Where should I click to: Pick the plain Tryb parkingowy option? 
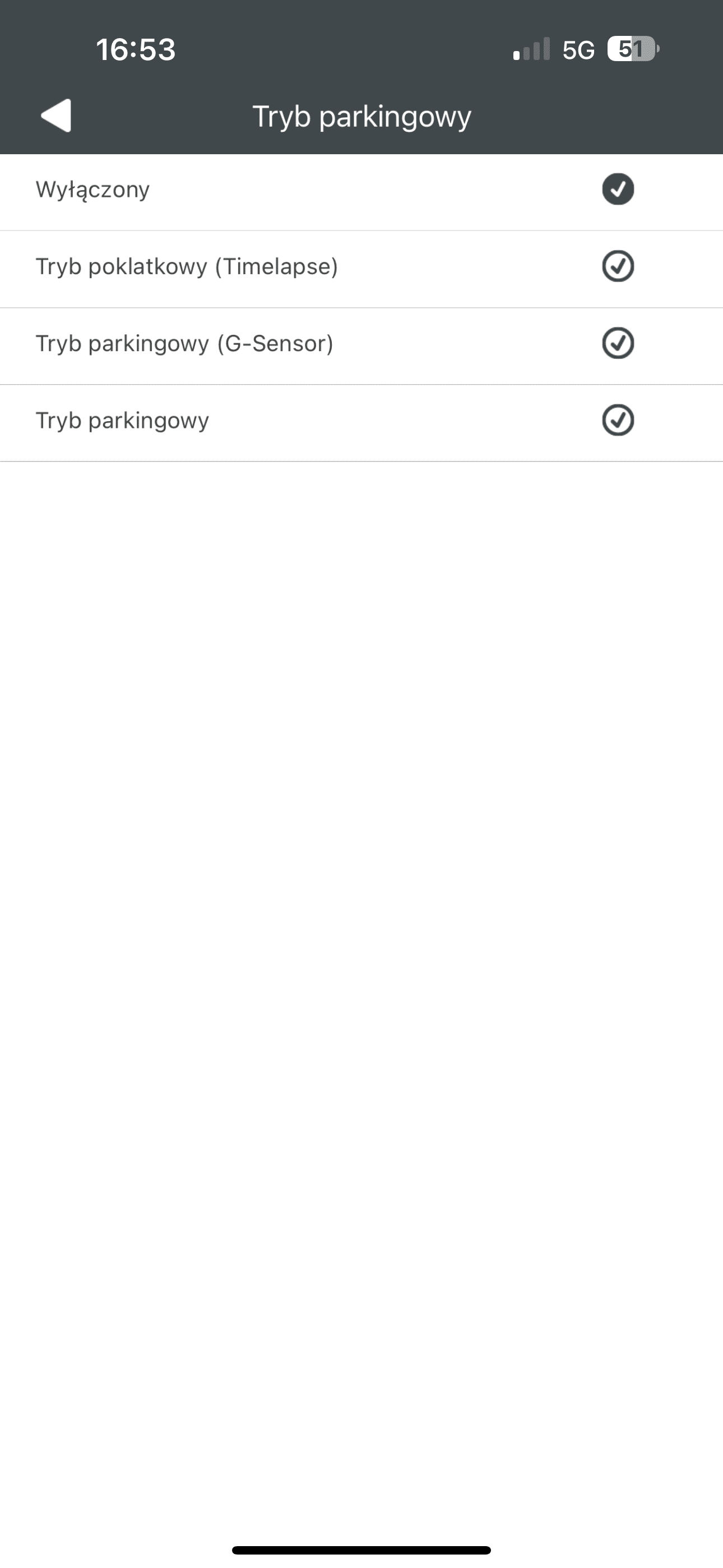[361, 421]
